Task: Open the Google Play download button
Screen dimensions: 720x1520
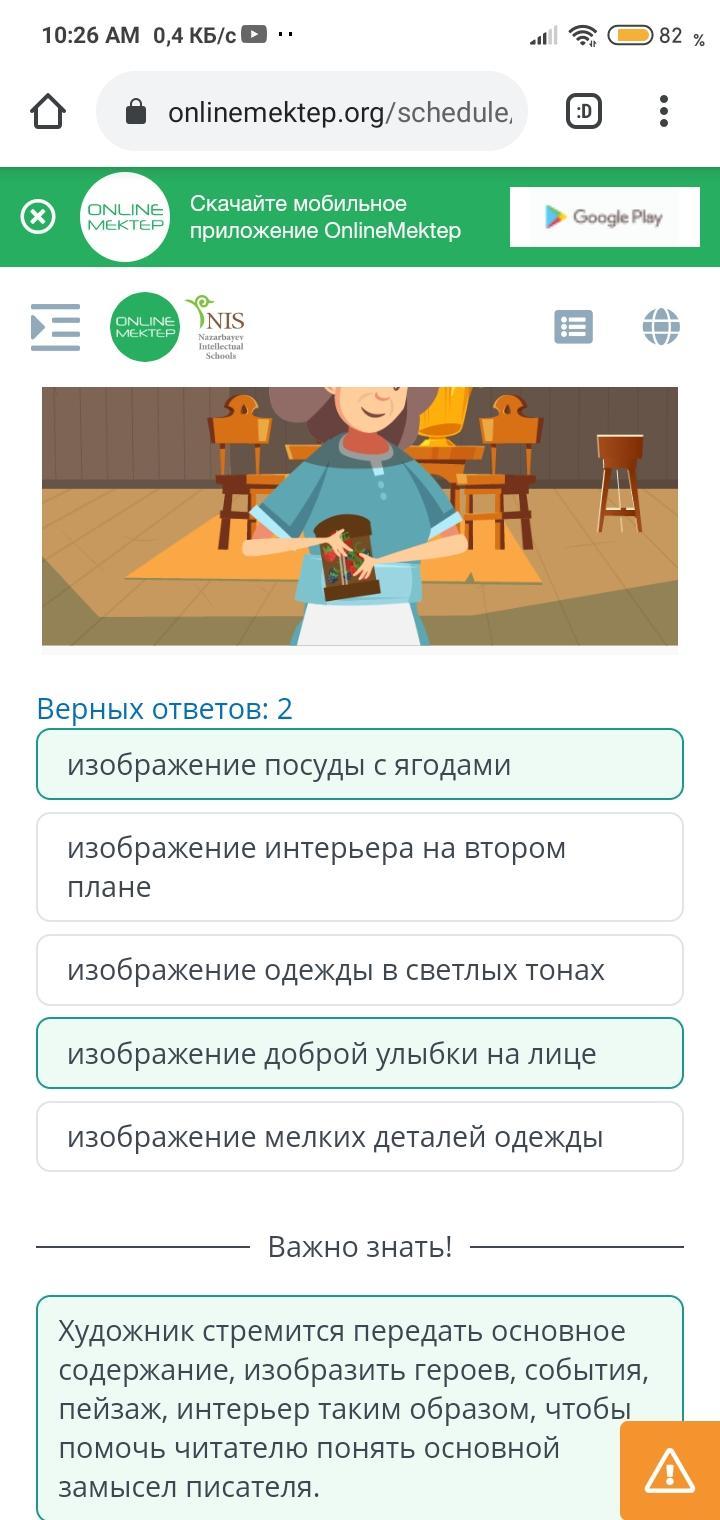Action: (x=603, y=217)
